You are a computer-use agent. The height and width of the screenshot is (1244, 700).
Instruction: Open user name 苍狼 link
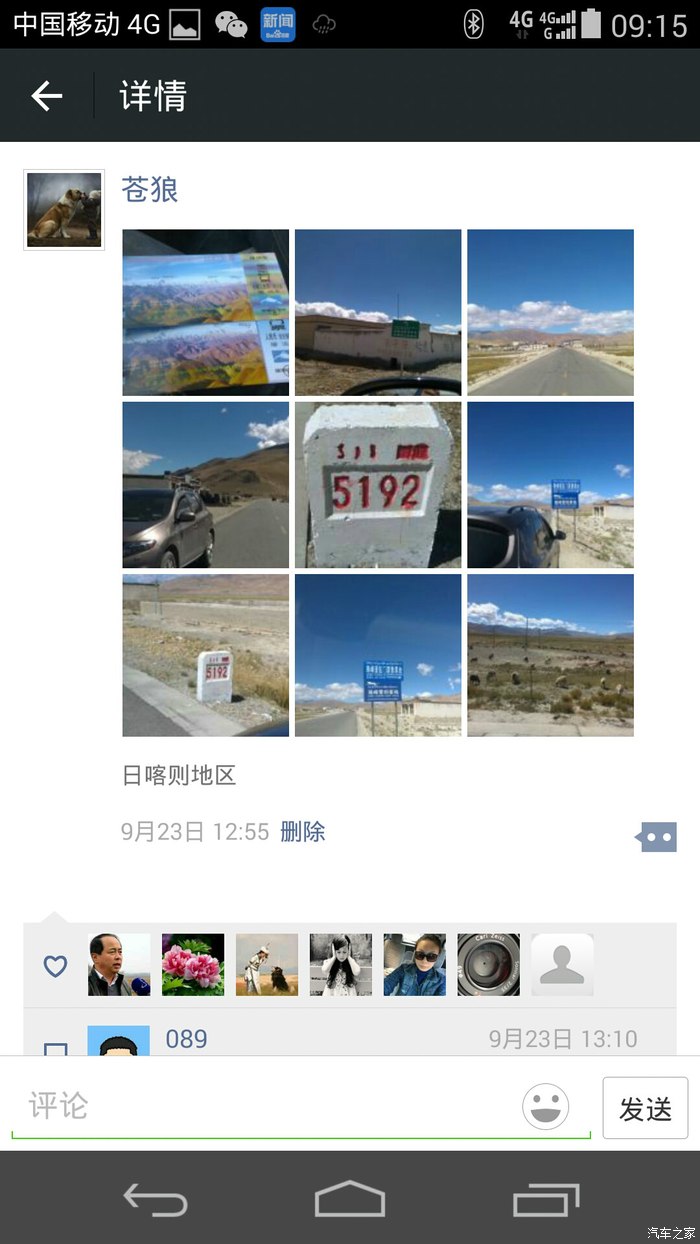(150, 189)
